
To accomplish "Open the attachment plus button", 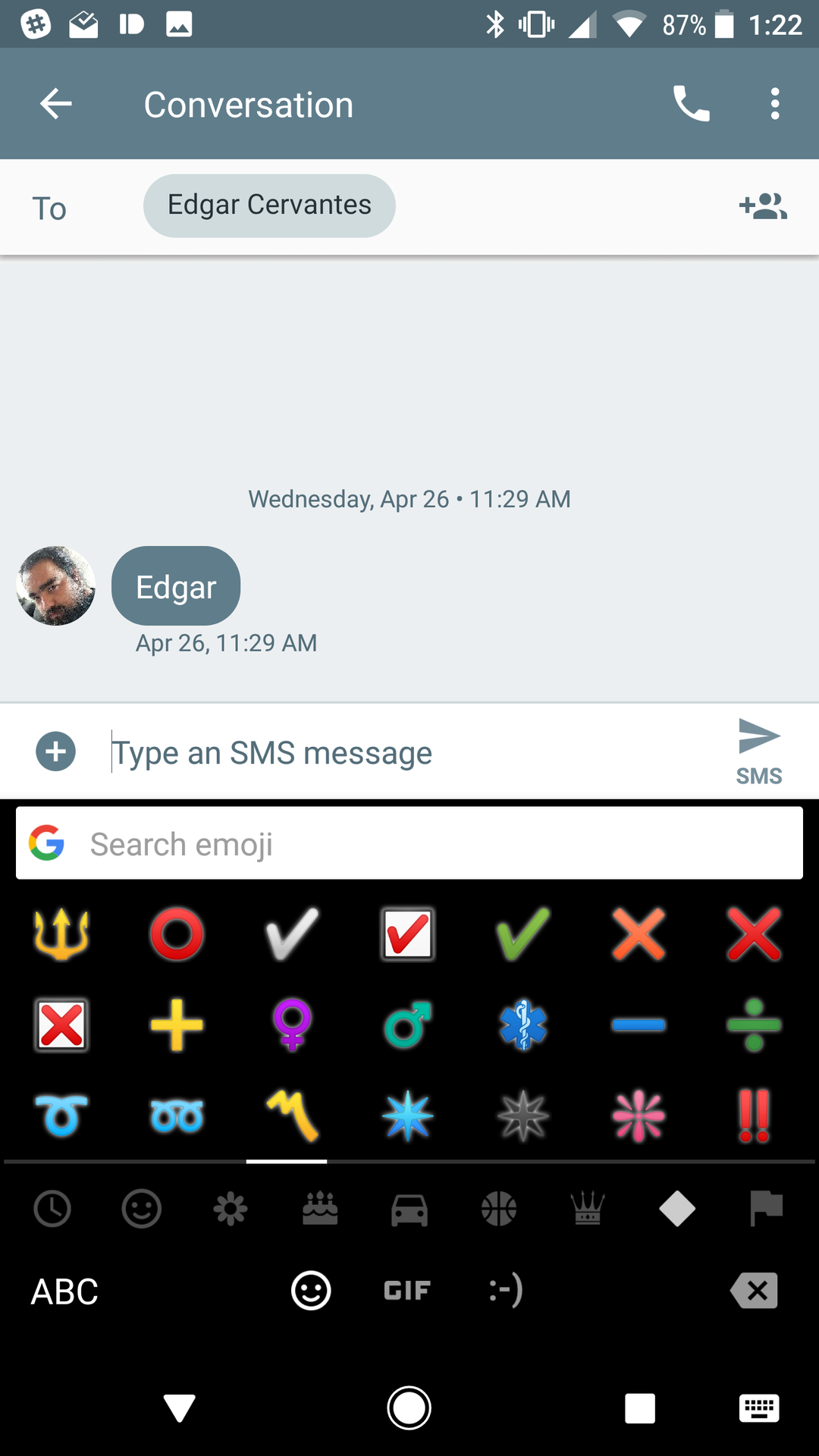I will pos(56,752).
